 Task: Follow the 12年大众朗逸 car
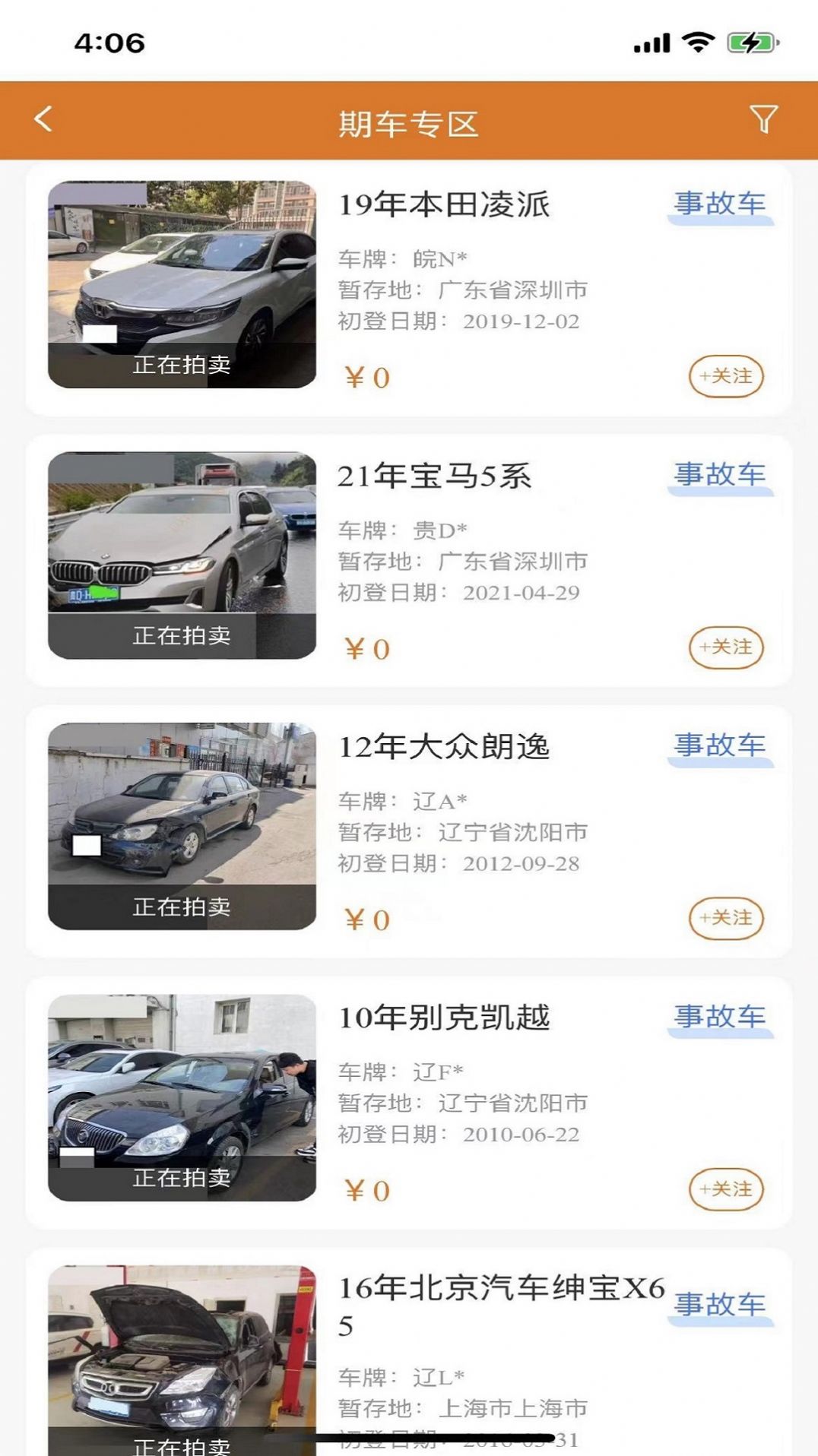[725, 918]
